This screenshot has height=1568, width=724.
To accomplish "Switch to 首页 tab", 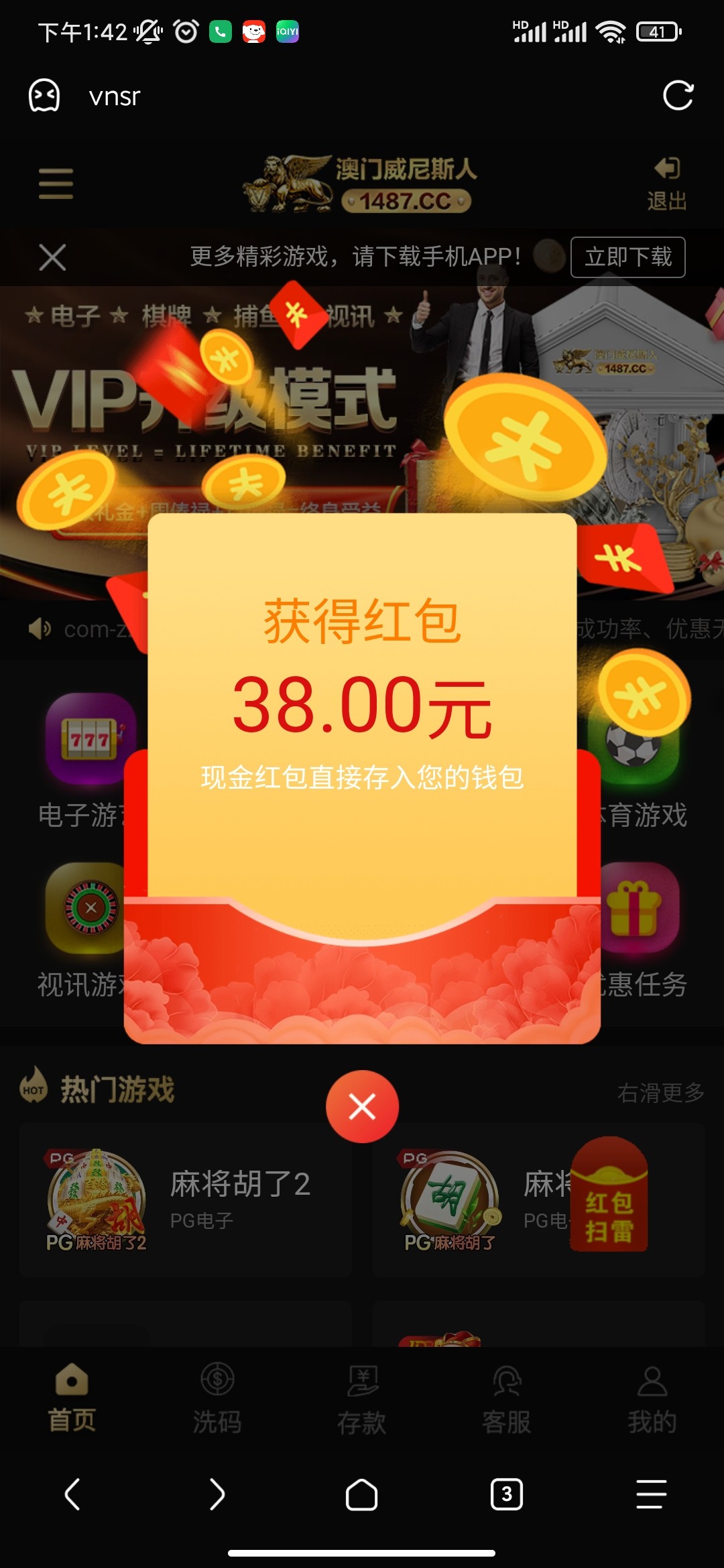I will (x=72, y=1398).
